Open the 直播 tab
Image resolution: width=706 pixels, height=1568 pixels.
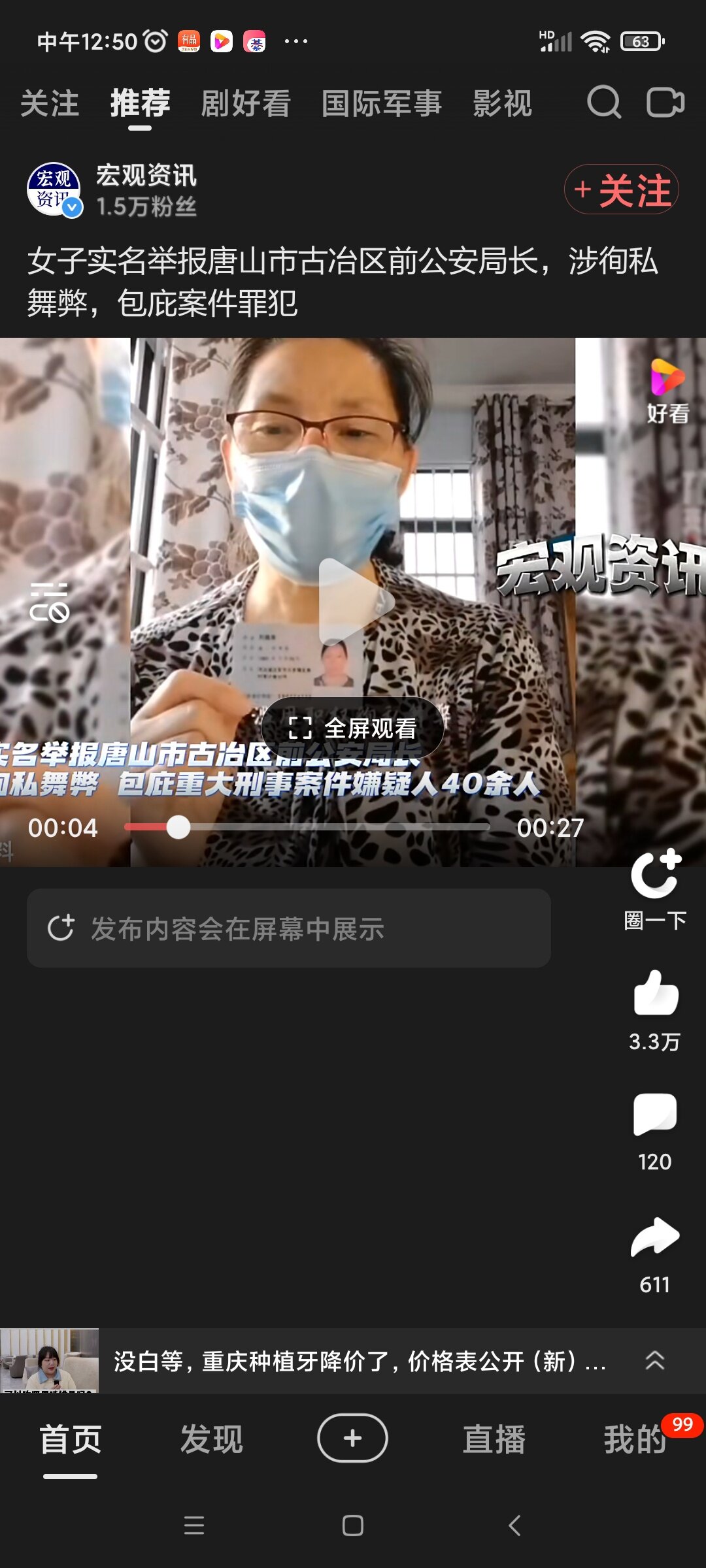pos(494,1439)
